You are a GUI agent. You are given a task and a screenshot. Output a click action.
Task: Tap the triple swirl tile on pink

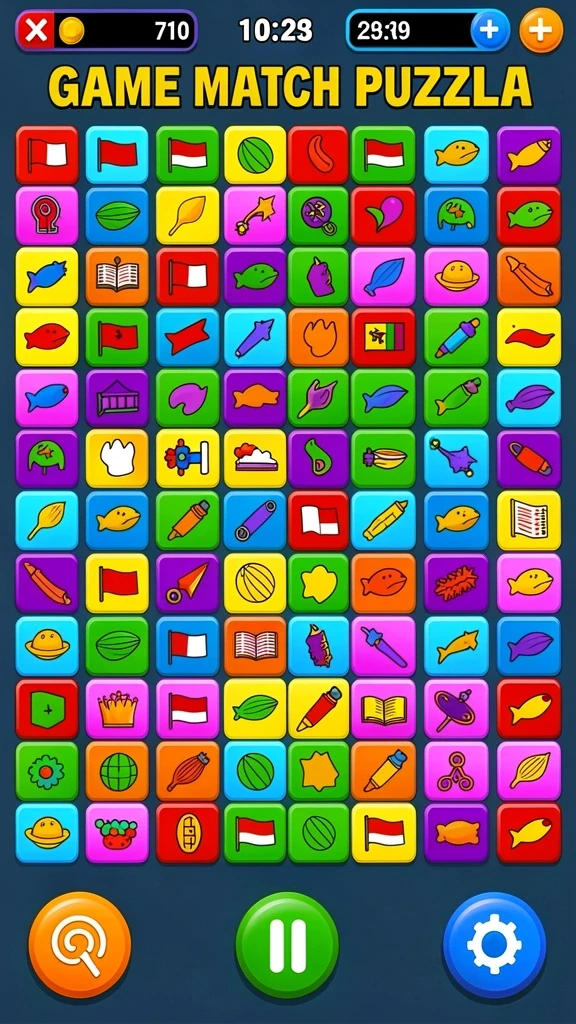tap(456, 771)
